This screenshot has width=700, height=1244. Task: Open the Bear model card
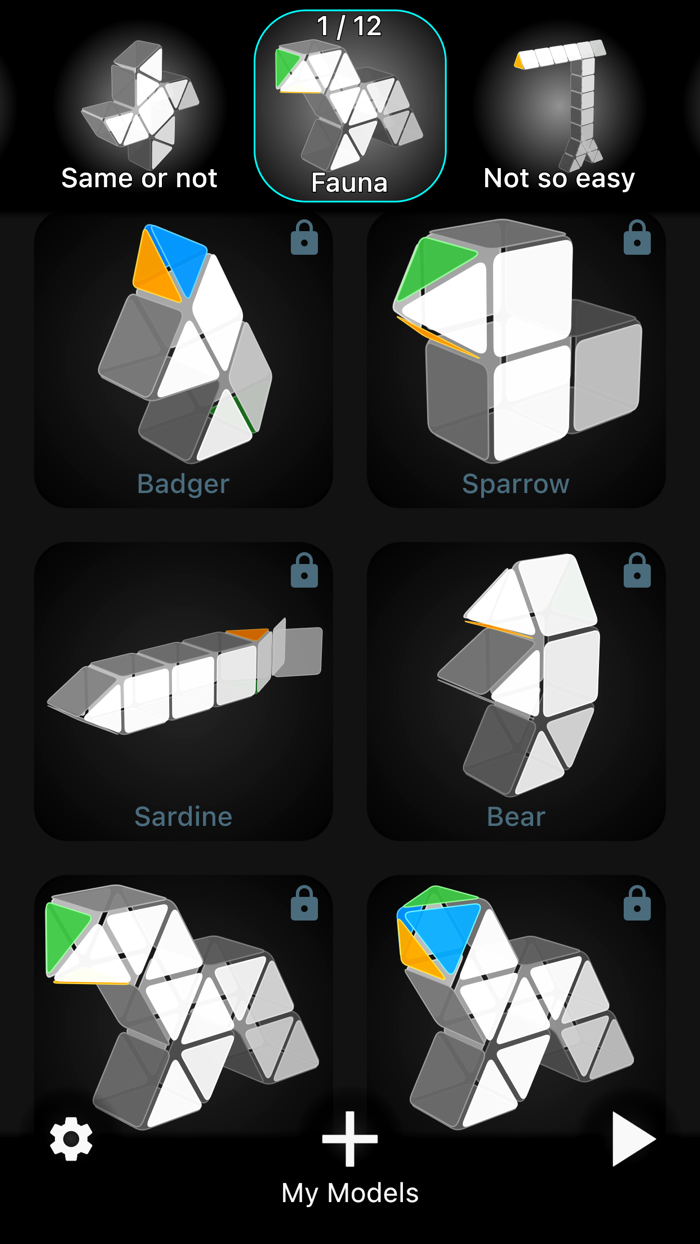pos(516,691)
